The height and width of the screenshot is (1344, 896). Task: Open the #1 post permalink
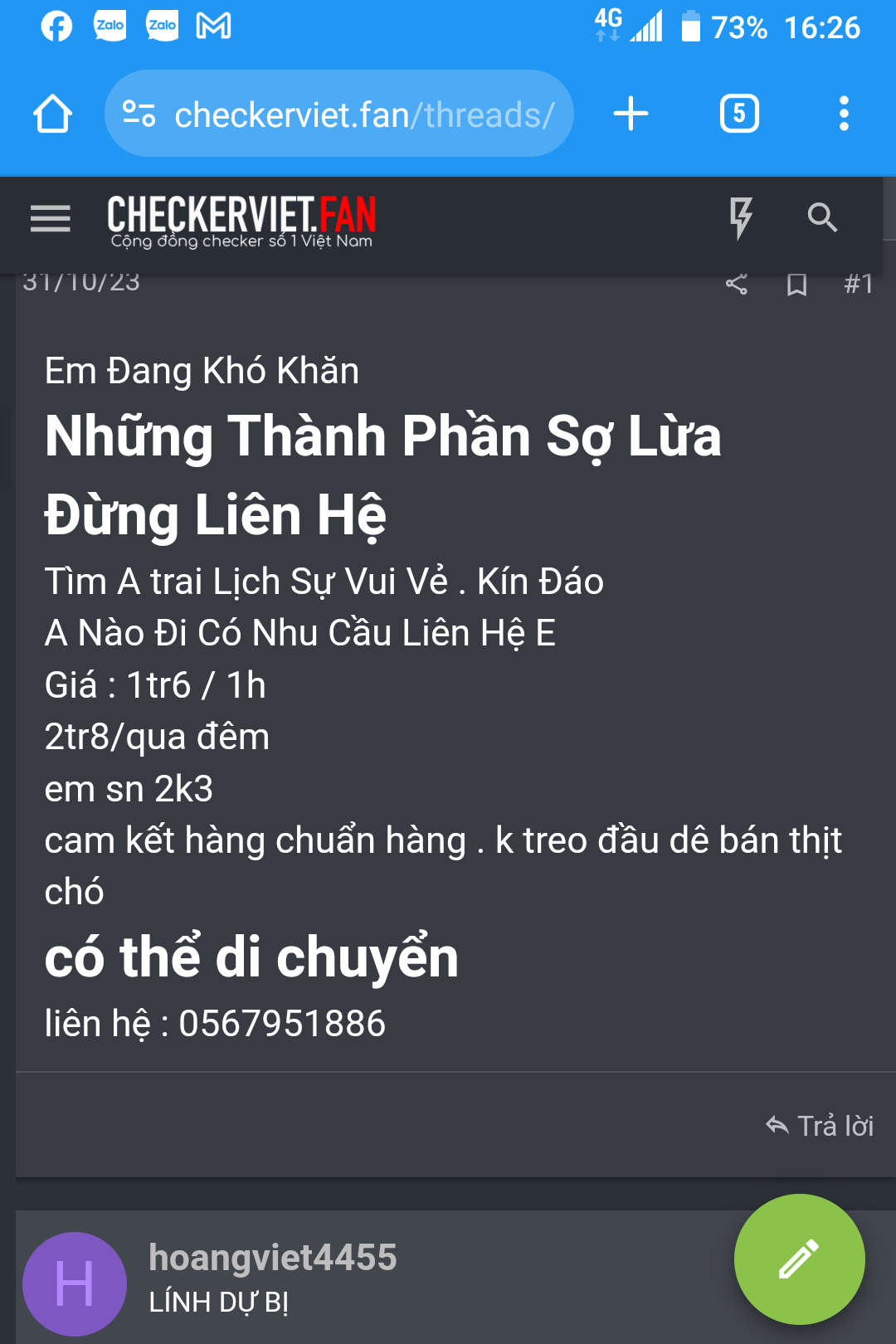click(x=859, y=285)
